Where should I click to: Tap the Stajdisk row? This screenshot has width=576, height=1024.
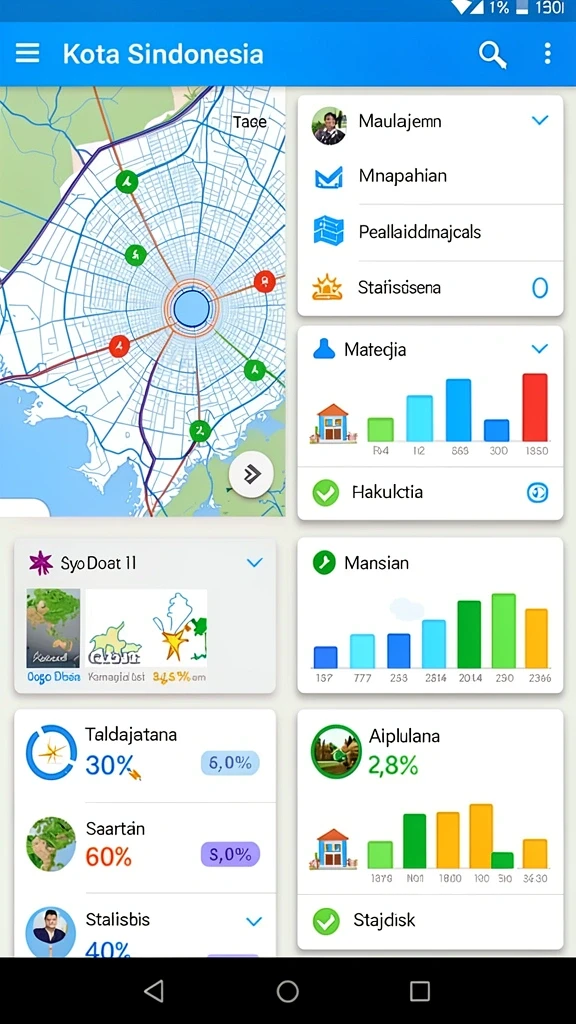(x=430, y=921)
